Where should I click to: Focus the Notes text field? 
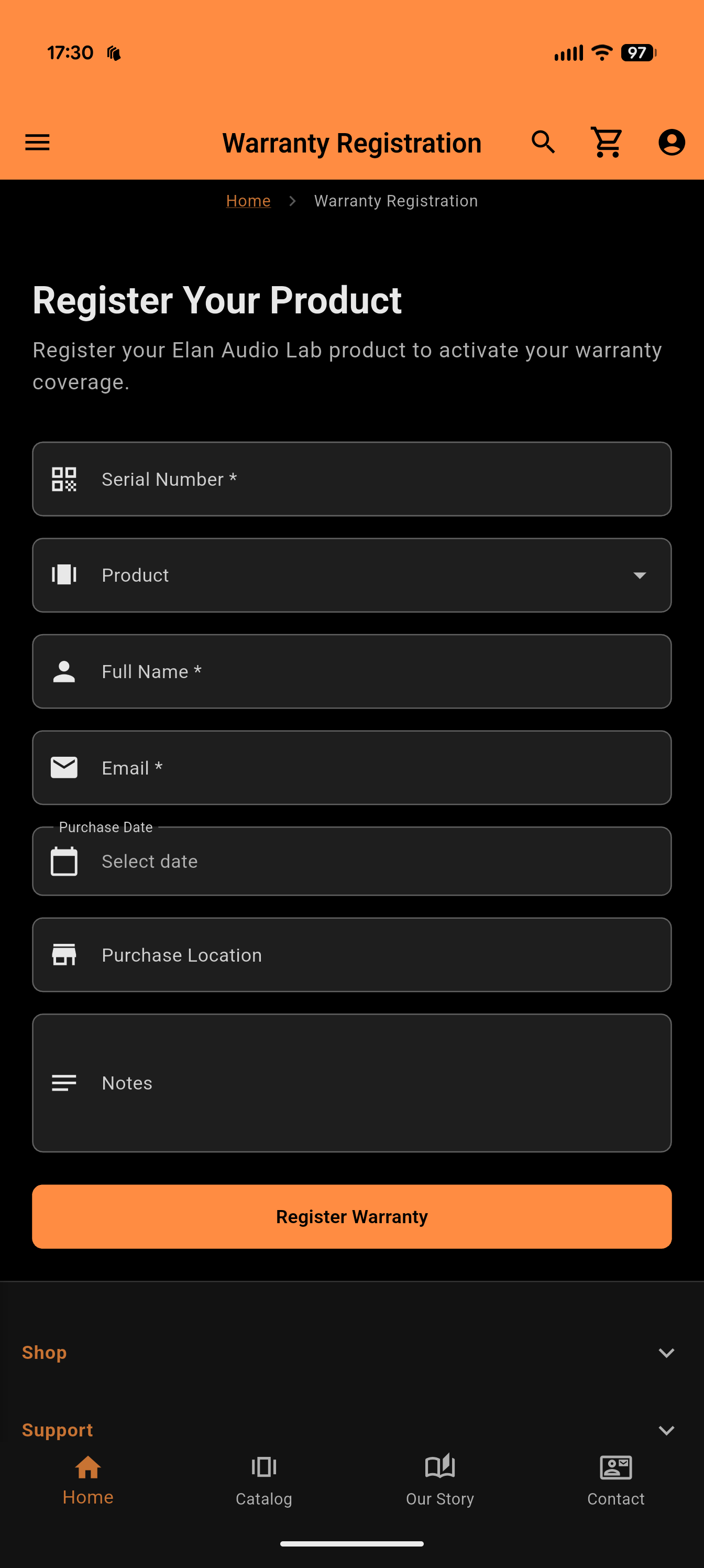(x=351, y=1083)
